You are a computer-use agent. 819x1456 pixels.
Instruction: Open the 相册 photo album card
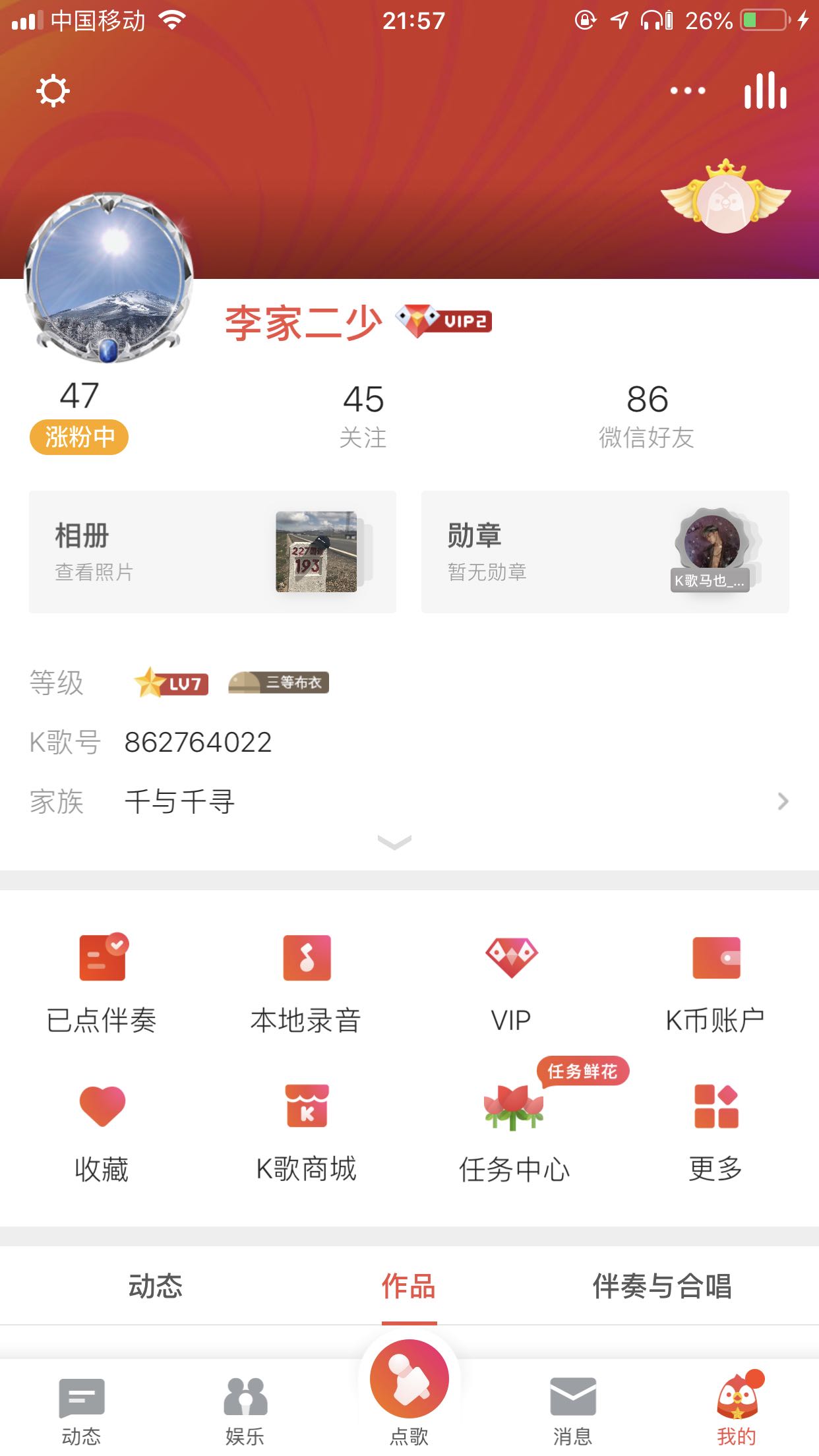point(212,552)
